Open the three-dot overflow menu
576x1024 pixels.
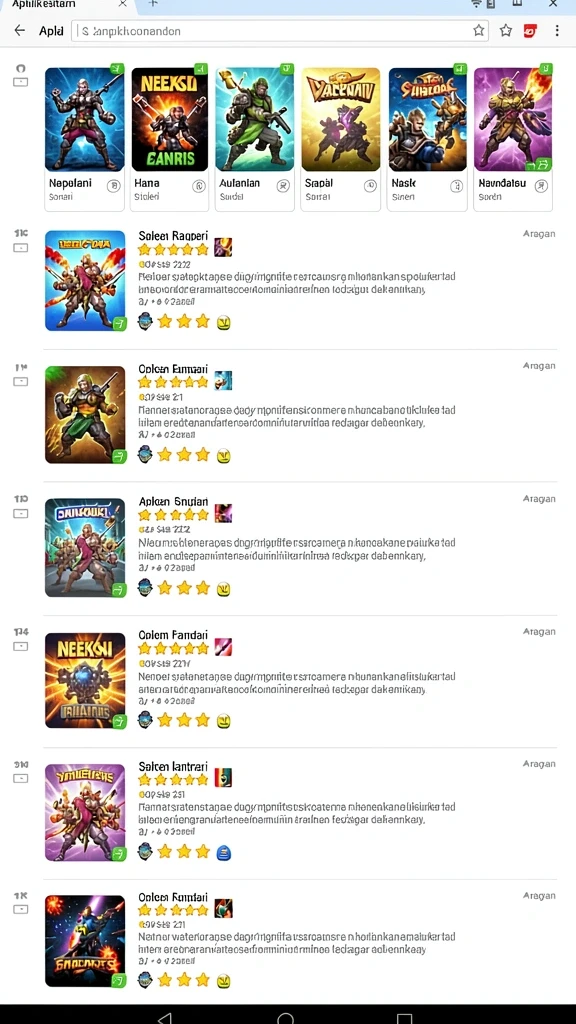(556, 30)
